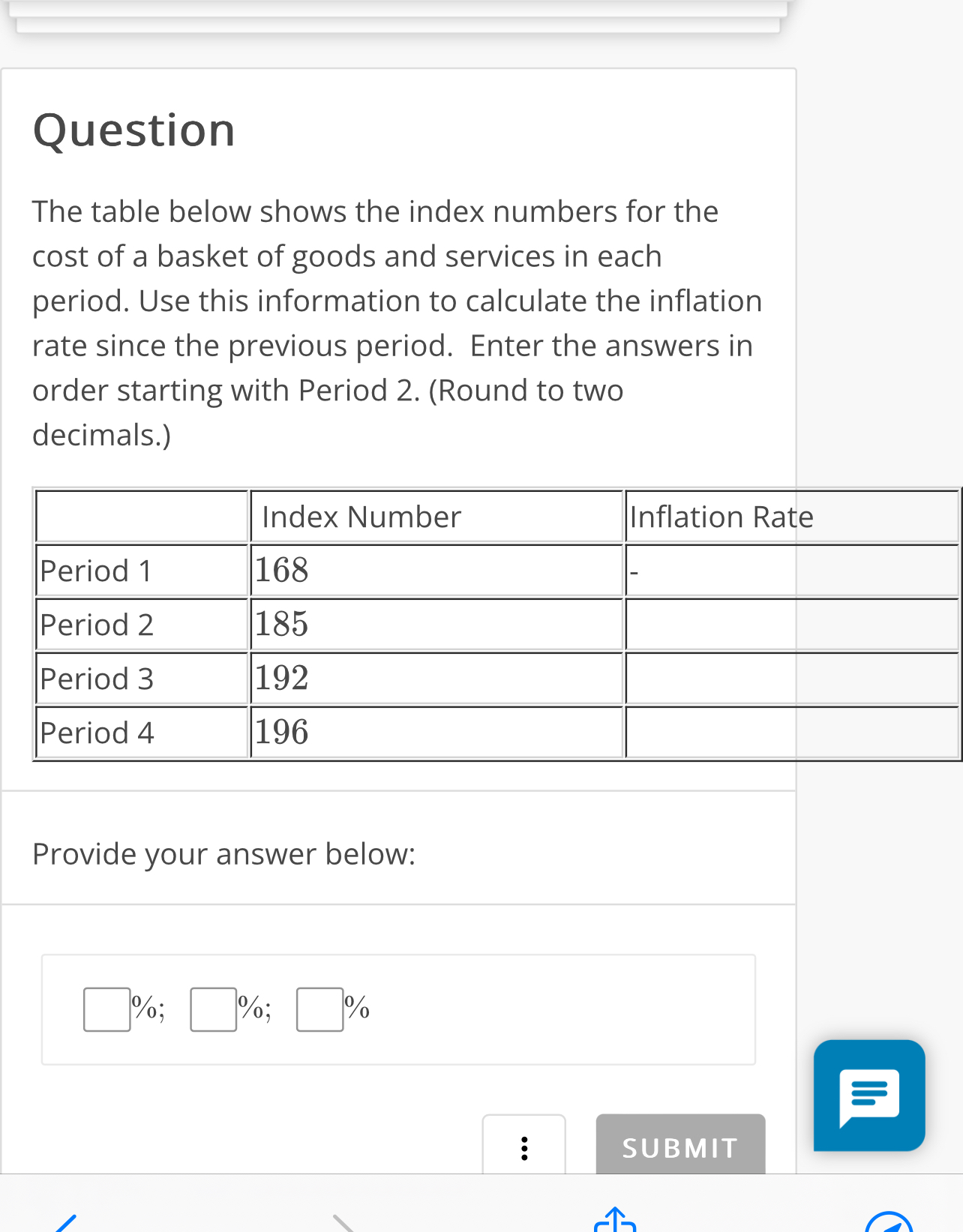Open the three-dot options menu beside SUBMIT

tap(523, 1148)
